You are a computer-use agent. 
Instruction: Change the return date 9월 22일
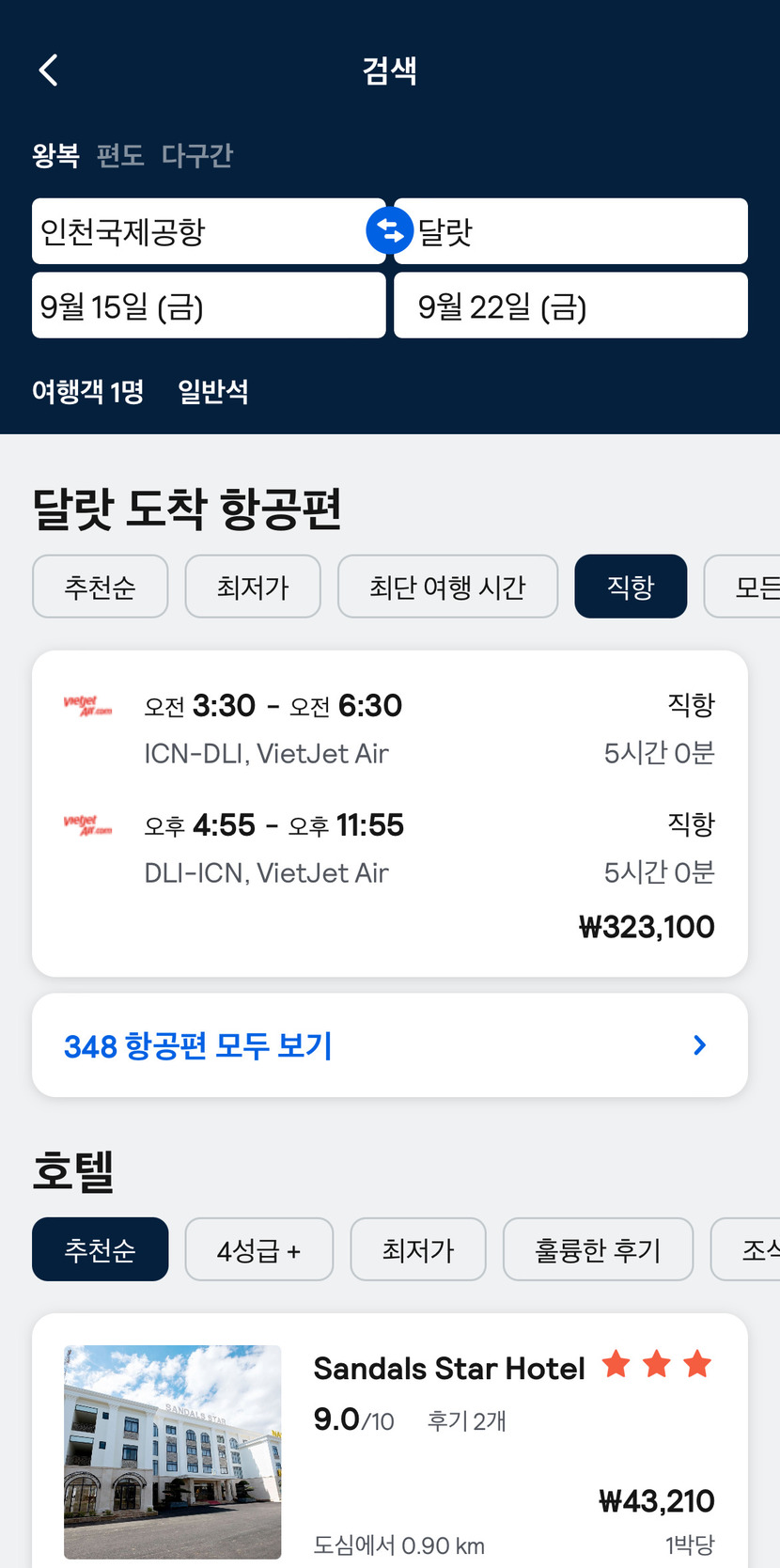(570, 306)
